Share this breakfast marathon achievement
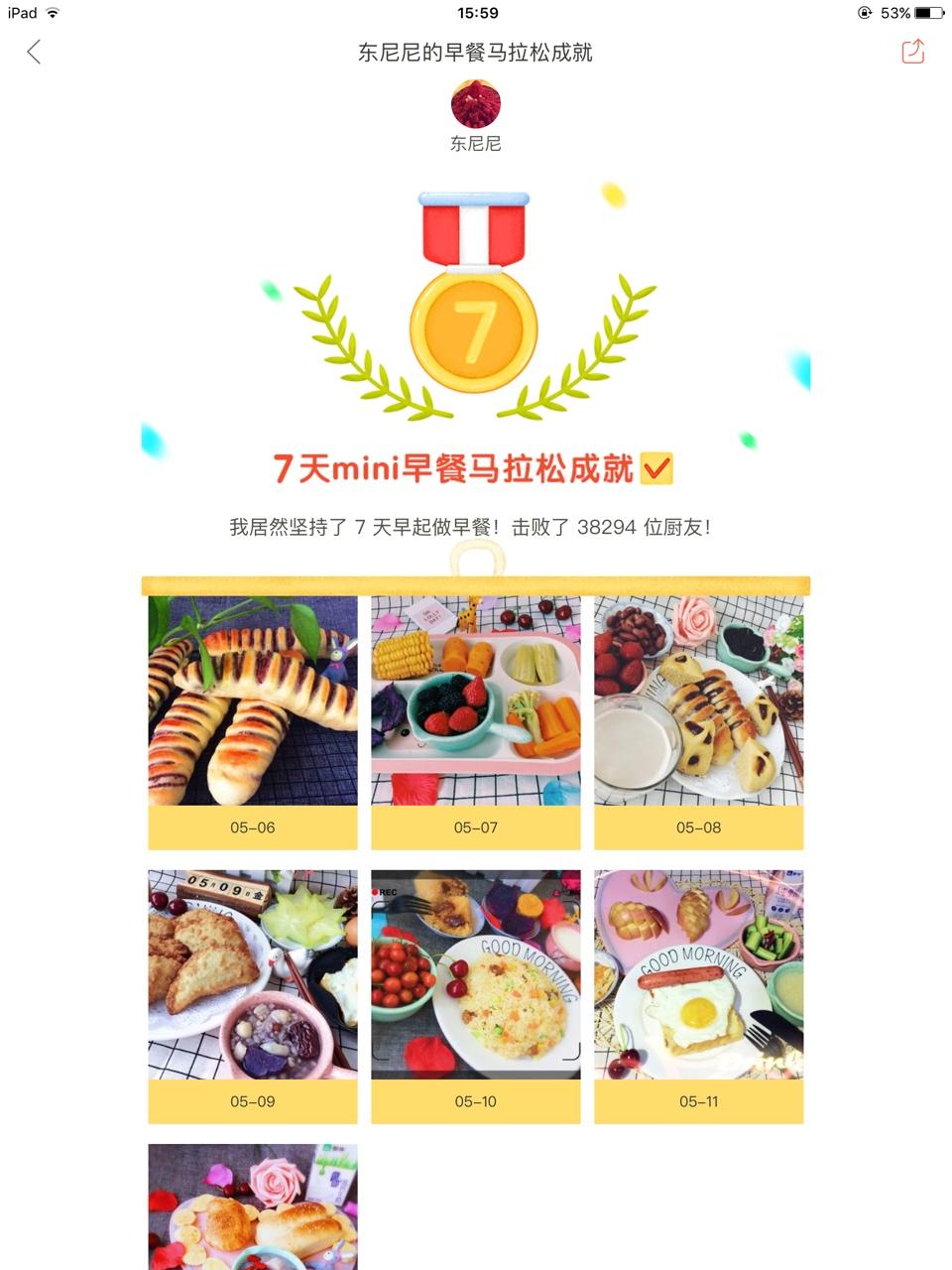 (x=912, y=52)
